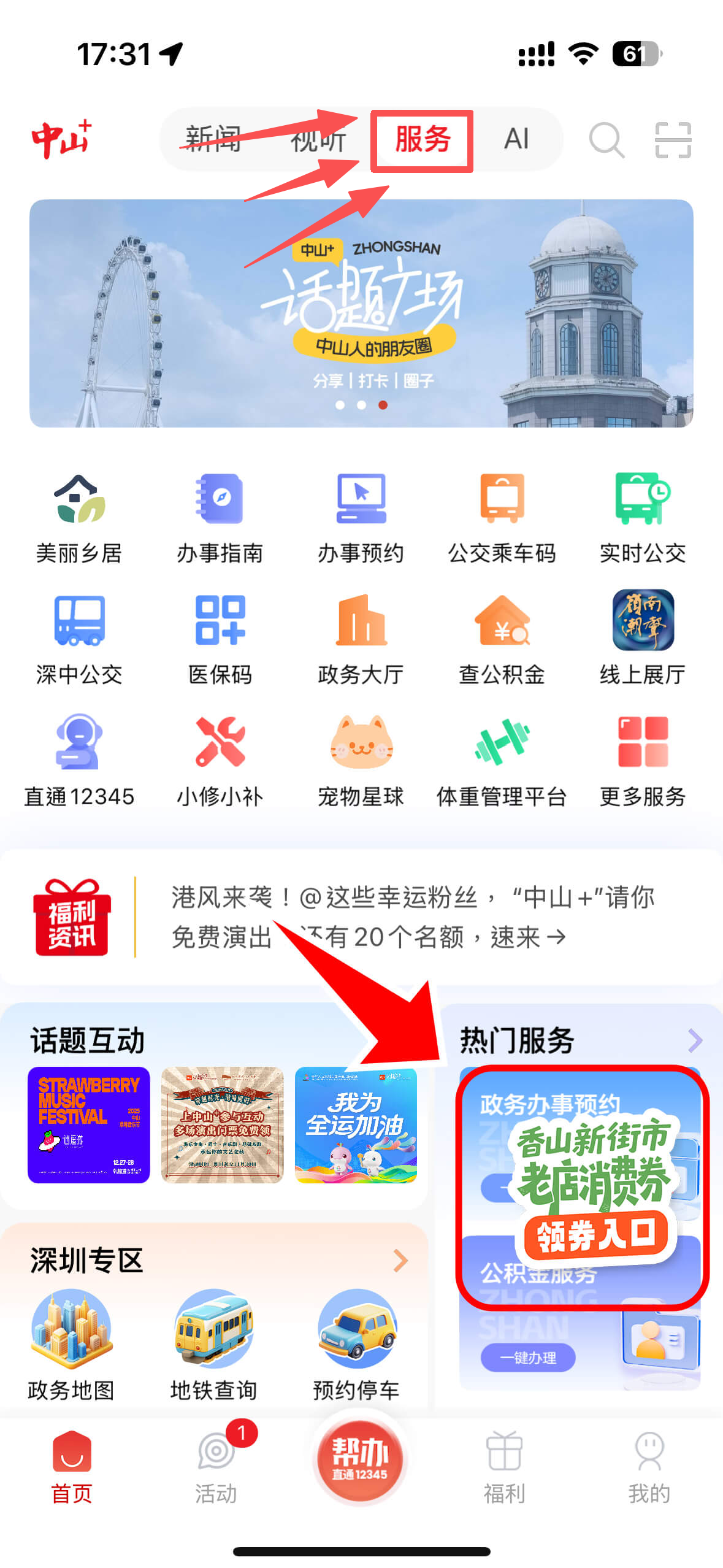Open the Strawberry Music Festival topic card
The image size is (723, 1568).
click(x=89, y=1124)
